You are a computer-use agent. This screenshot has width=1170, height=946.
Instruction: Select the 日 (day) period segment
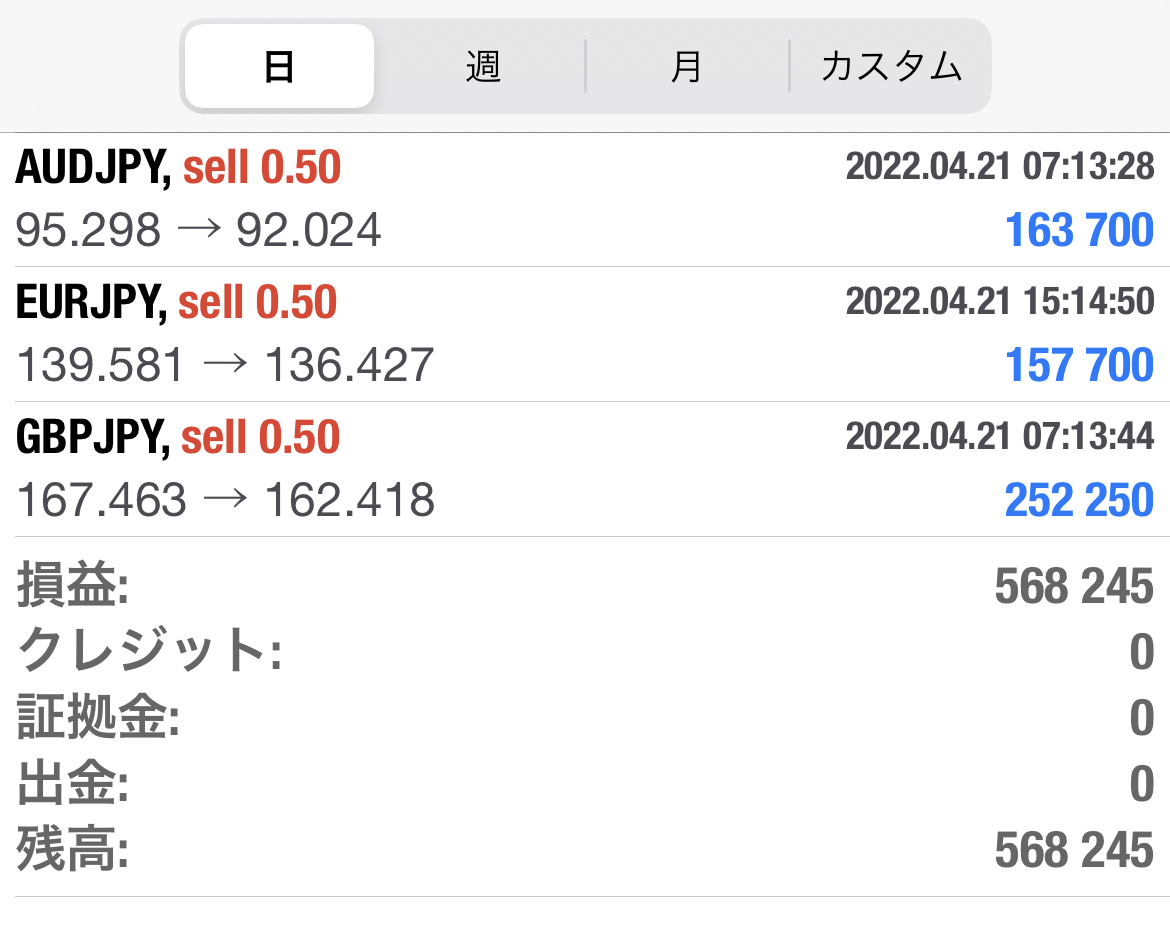point(279,67)
